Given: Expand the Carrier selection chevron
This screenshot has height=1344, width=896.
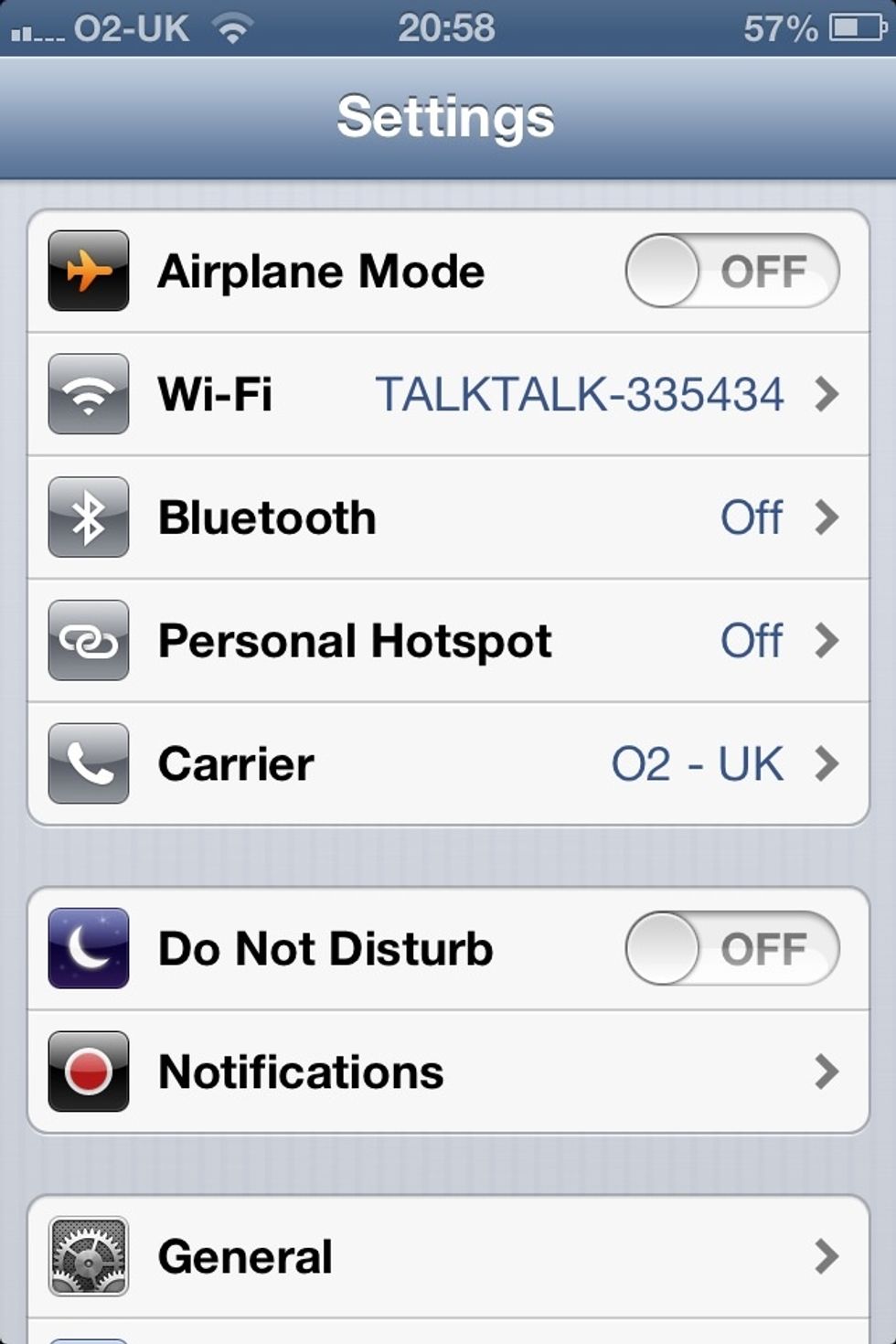Looking at the screenshot, I should [828, 764].
